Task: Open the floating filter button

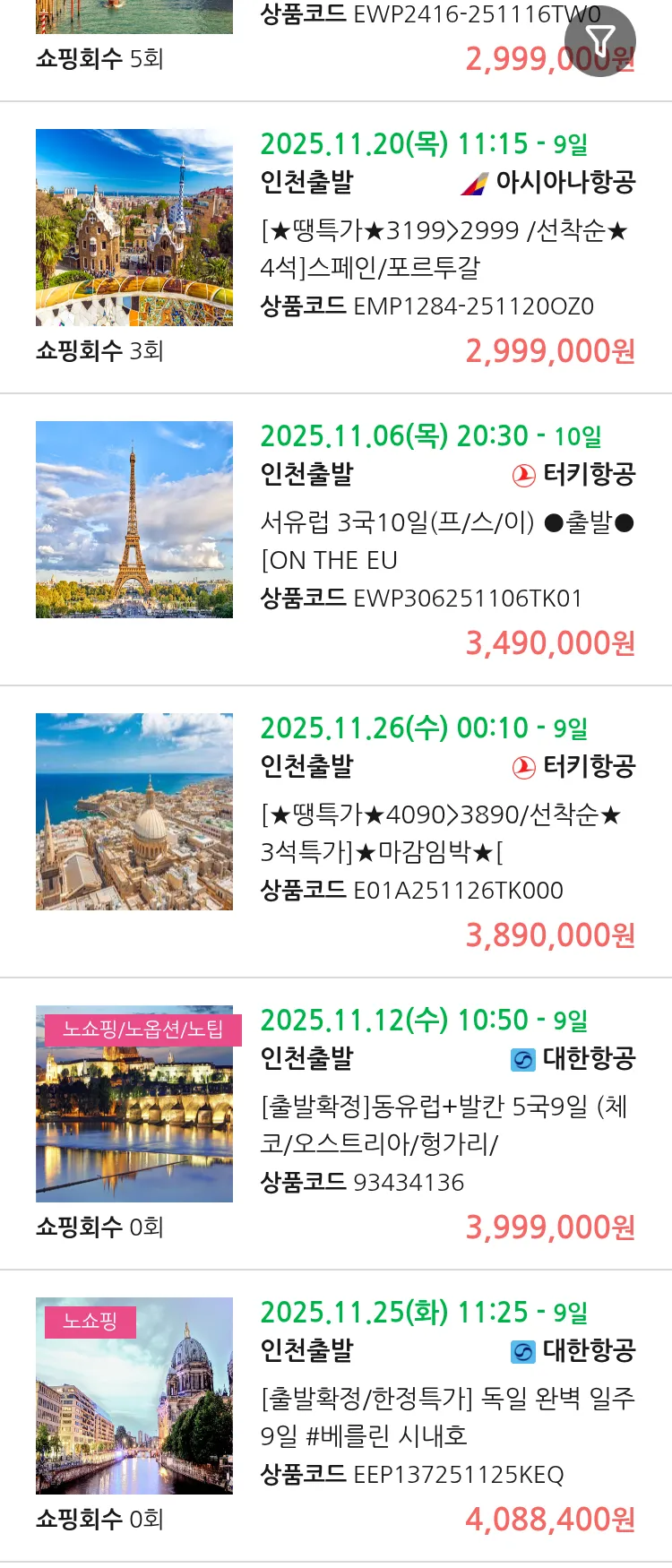Action: tap(599, 41)
